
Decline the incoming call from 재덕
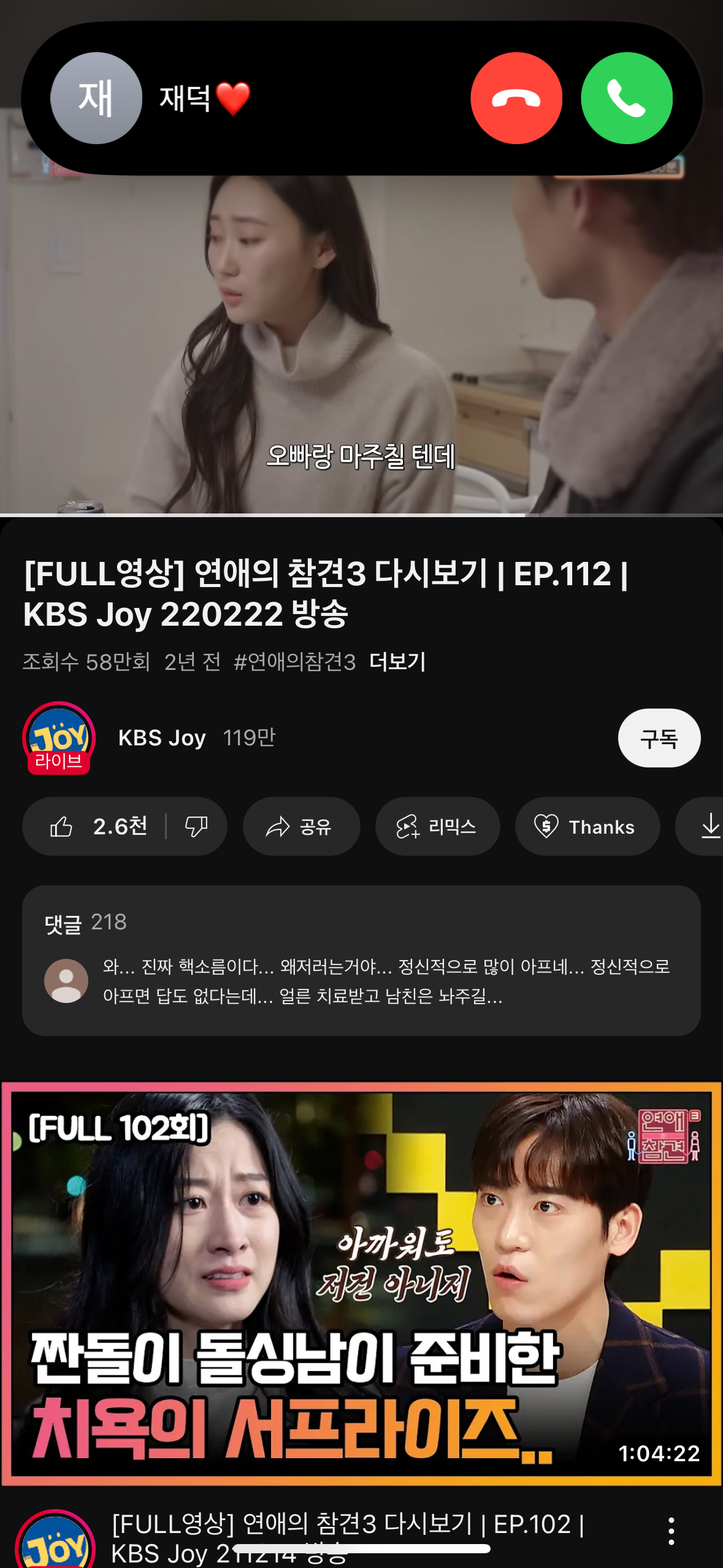[x=516, y=98]
